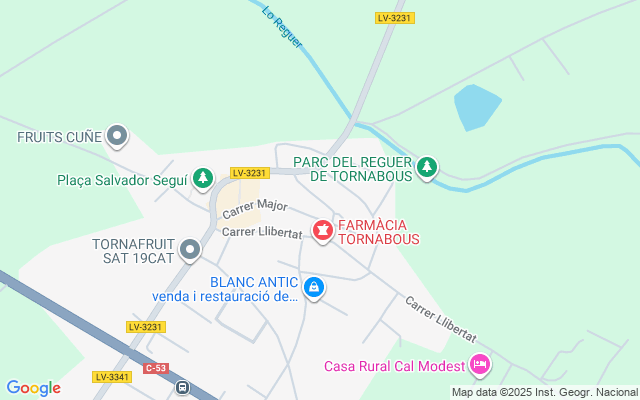Tap the bus stop icon near C-53
The height and width of the screenshot is (400, 640).
tap(182, 386)
